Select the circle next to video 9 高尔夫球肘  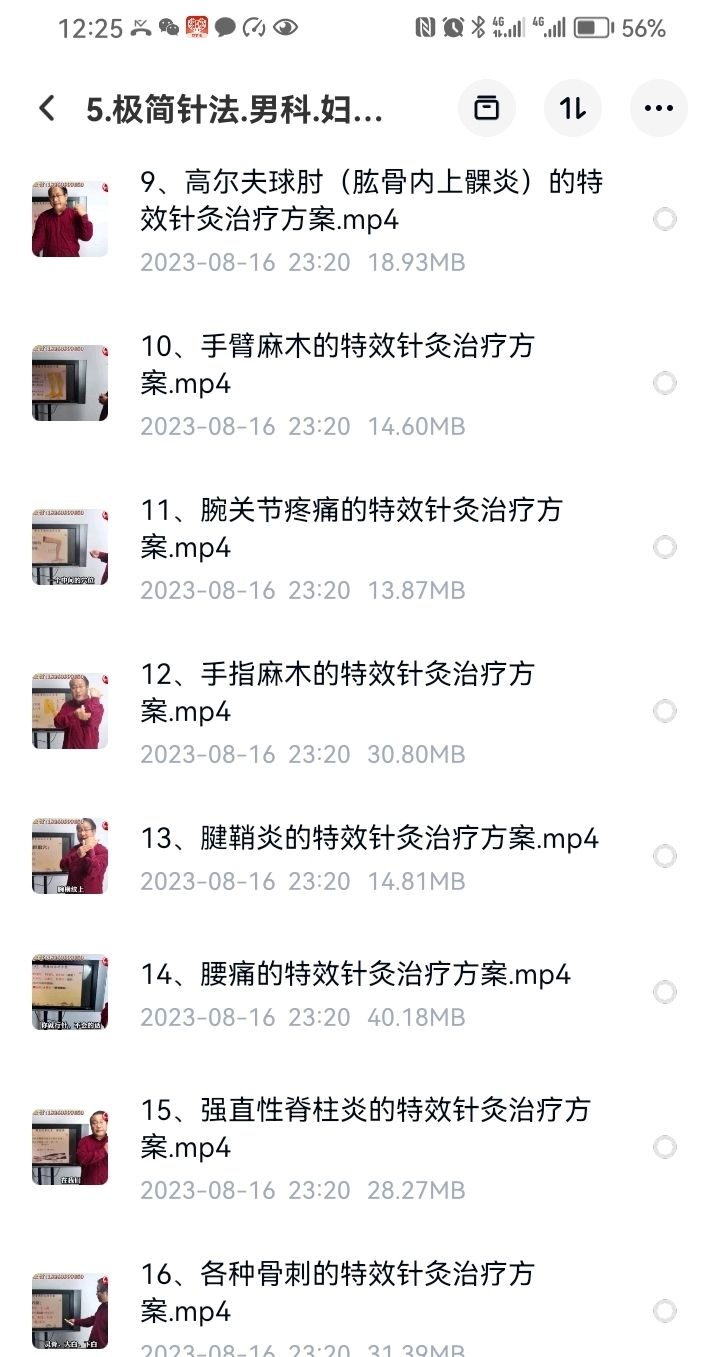coord(663,218)
